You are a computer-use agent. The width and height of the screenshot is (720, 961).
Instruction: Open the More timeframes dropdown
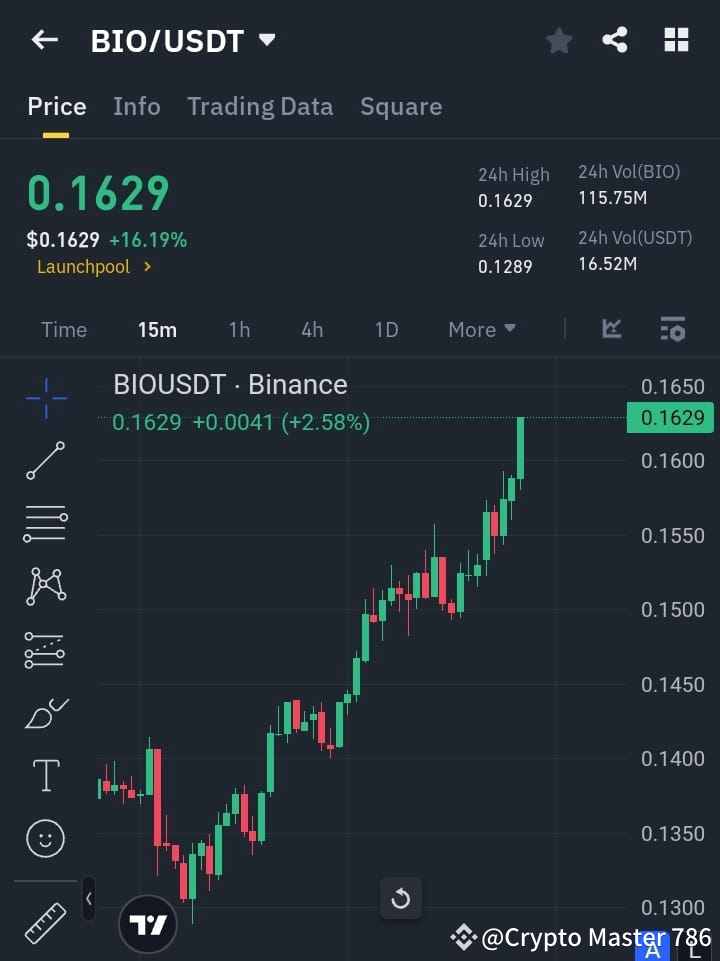click(481, 329)
